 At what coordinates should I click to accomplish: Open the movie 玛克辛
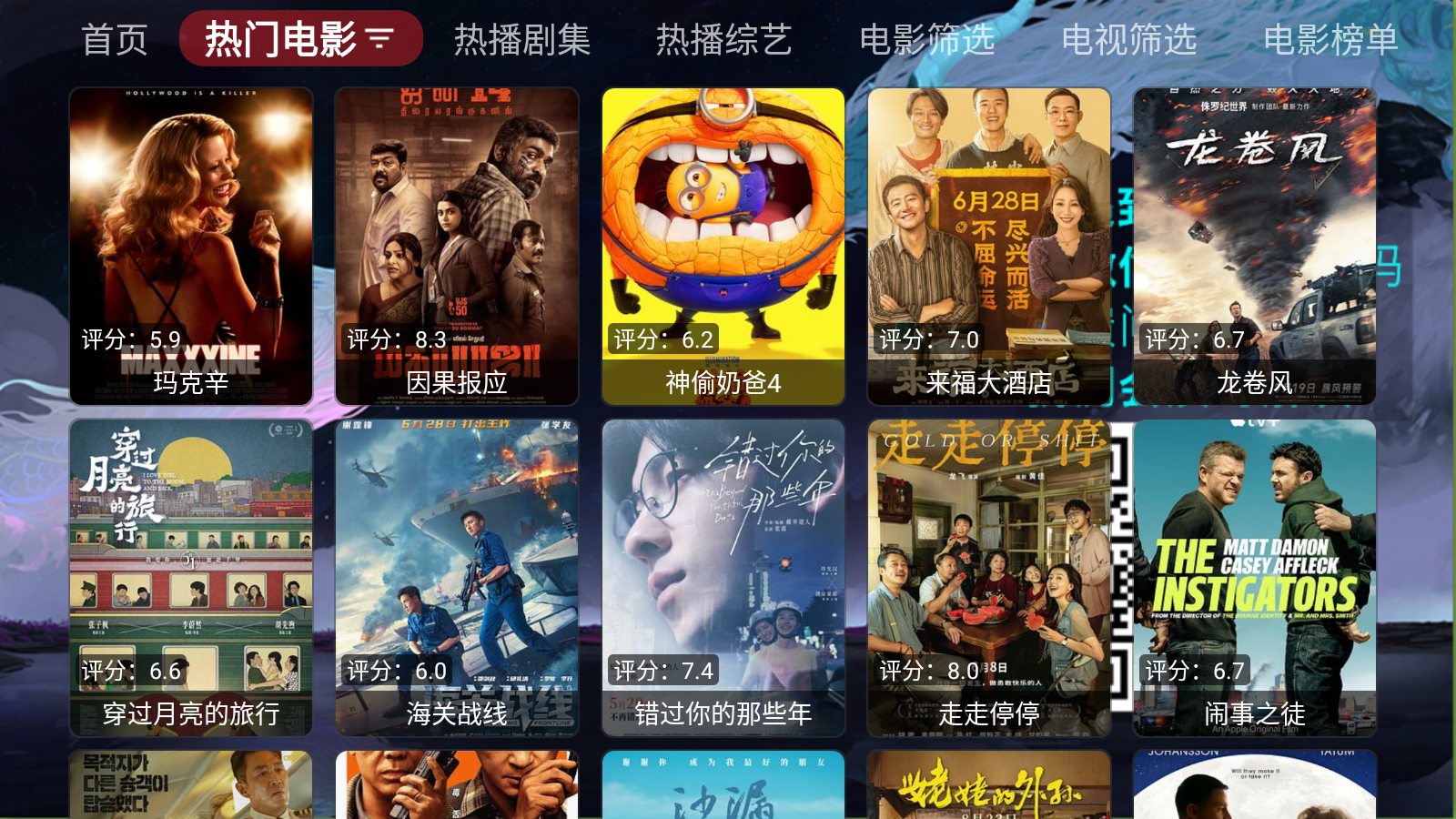pos(191,246)
